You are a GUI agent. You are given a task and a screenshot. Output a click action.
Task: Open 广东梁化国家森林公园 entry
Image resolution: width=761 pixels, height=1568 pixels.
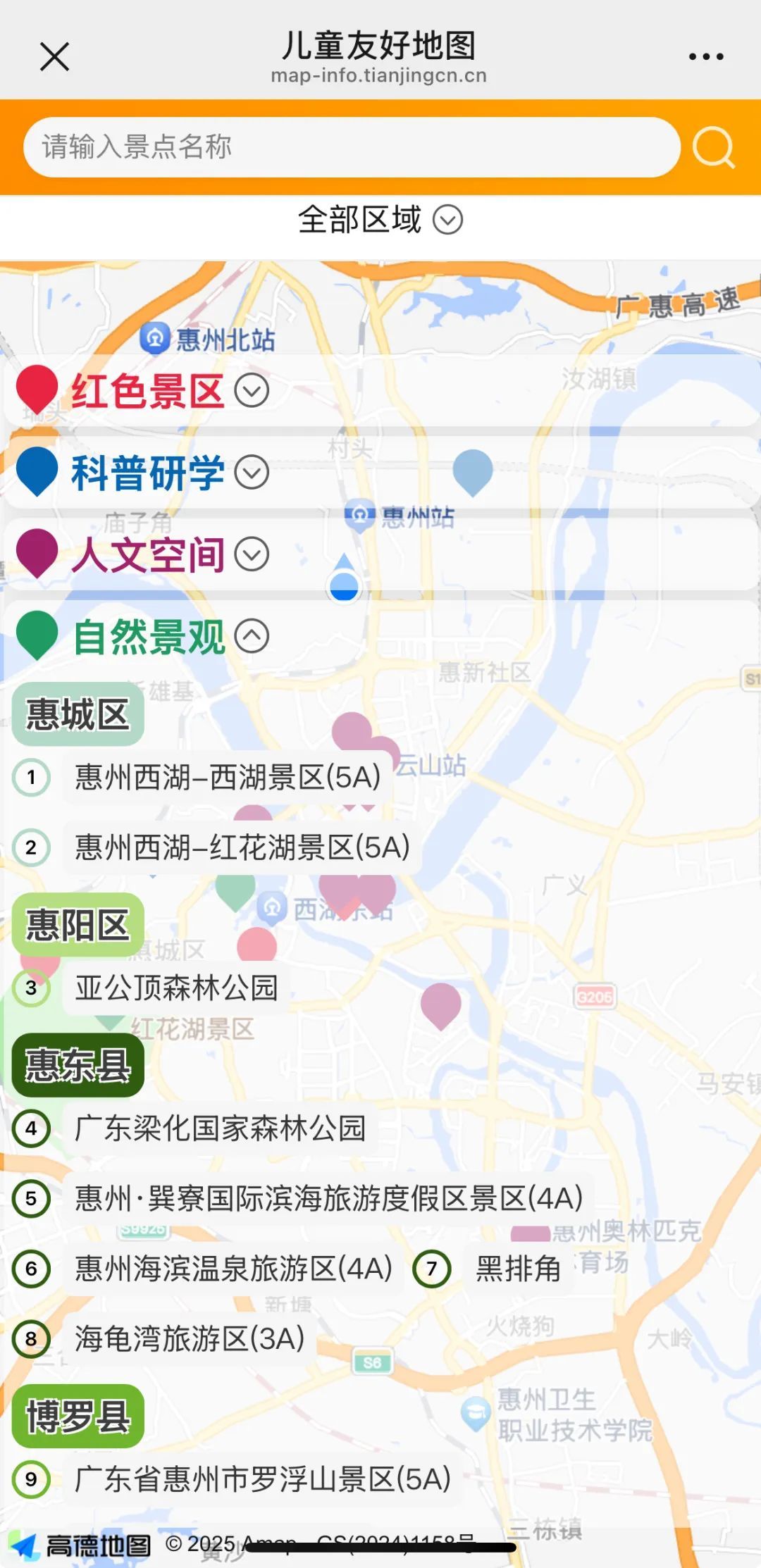[220, 1128]
